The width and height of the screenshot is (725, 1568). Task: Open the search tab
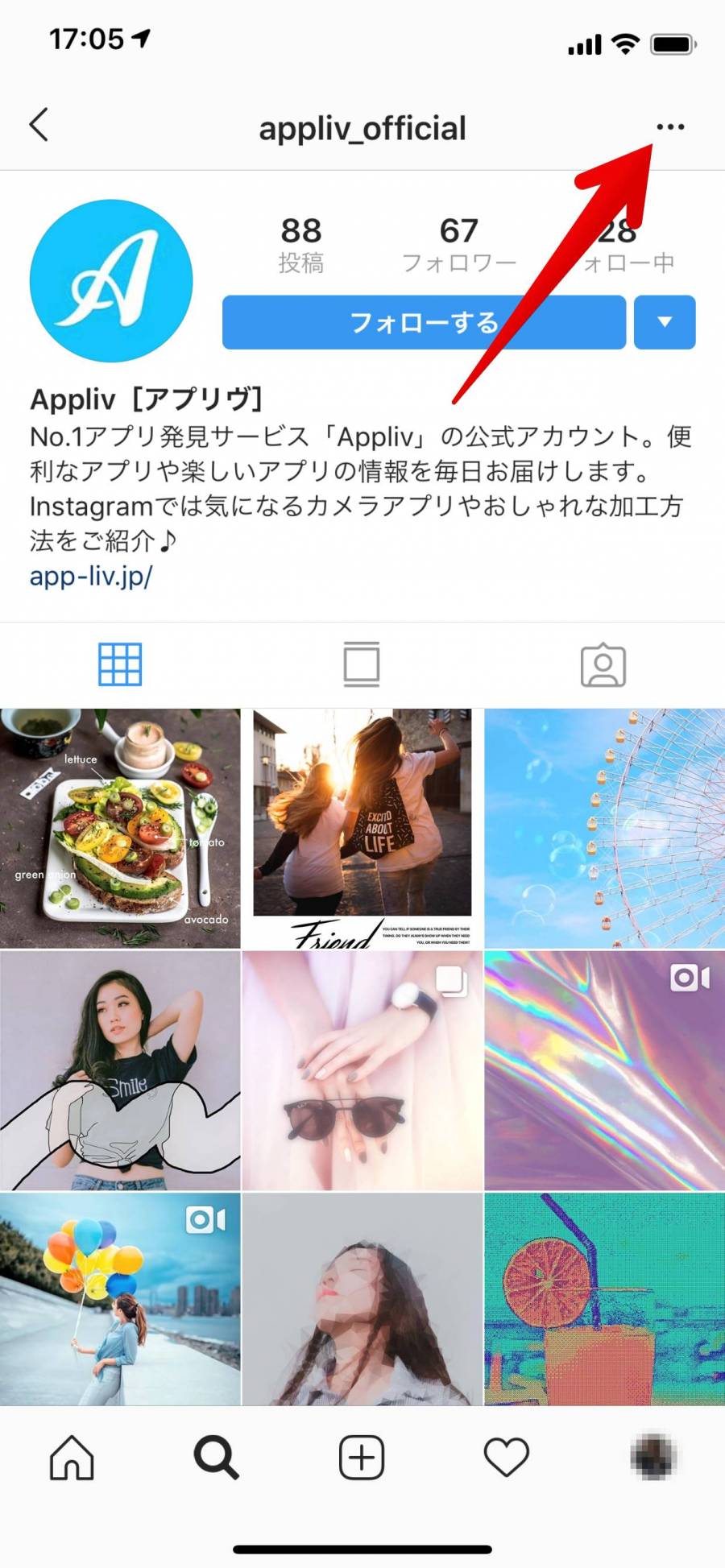click(217, 1458)
